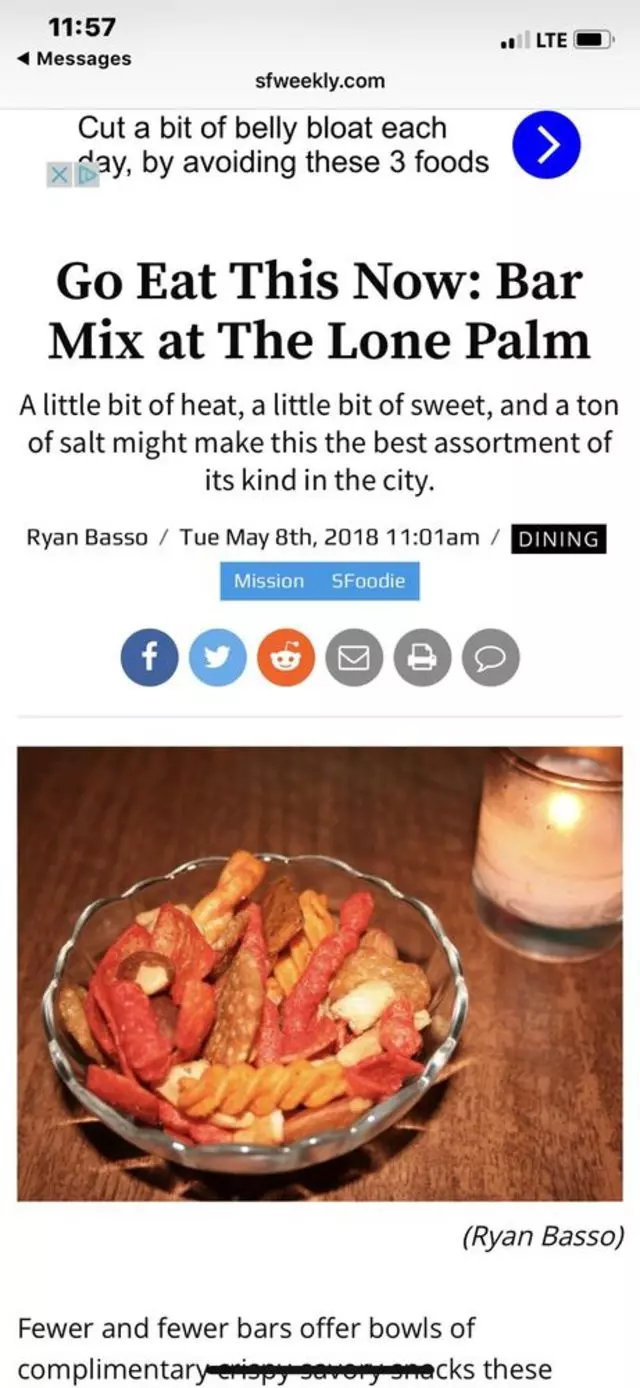This screenshot has width=640, height=1388.
Task: Email this article
Action: click(354, 657)
